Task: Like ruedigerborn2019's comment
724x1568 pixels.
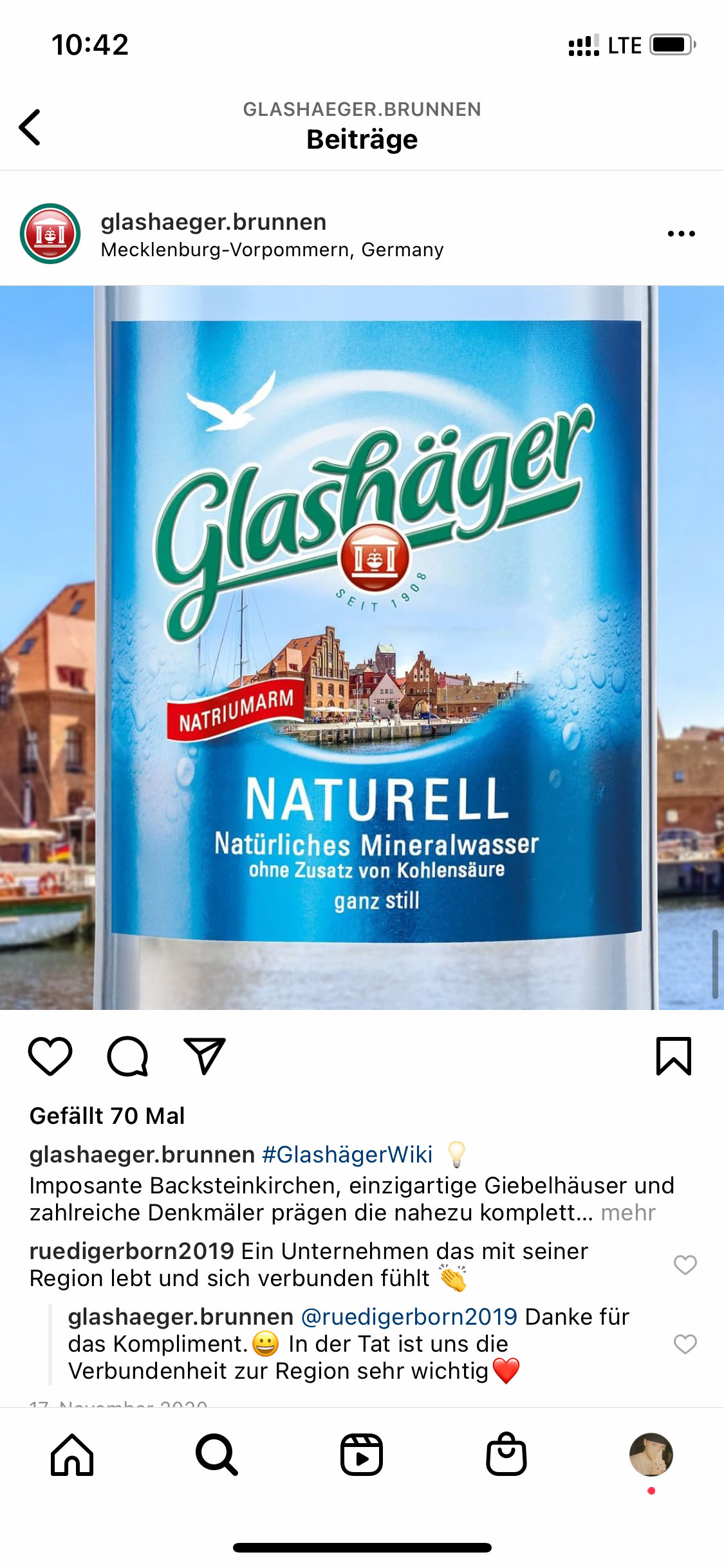Action: [685, 1265]
